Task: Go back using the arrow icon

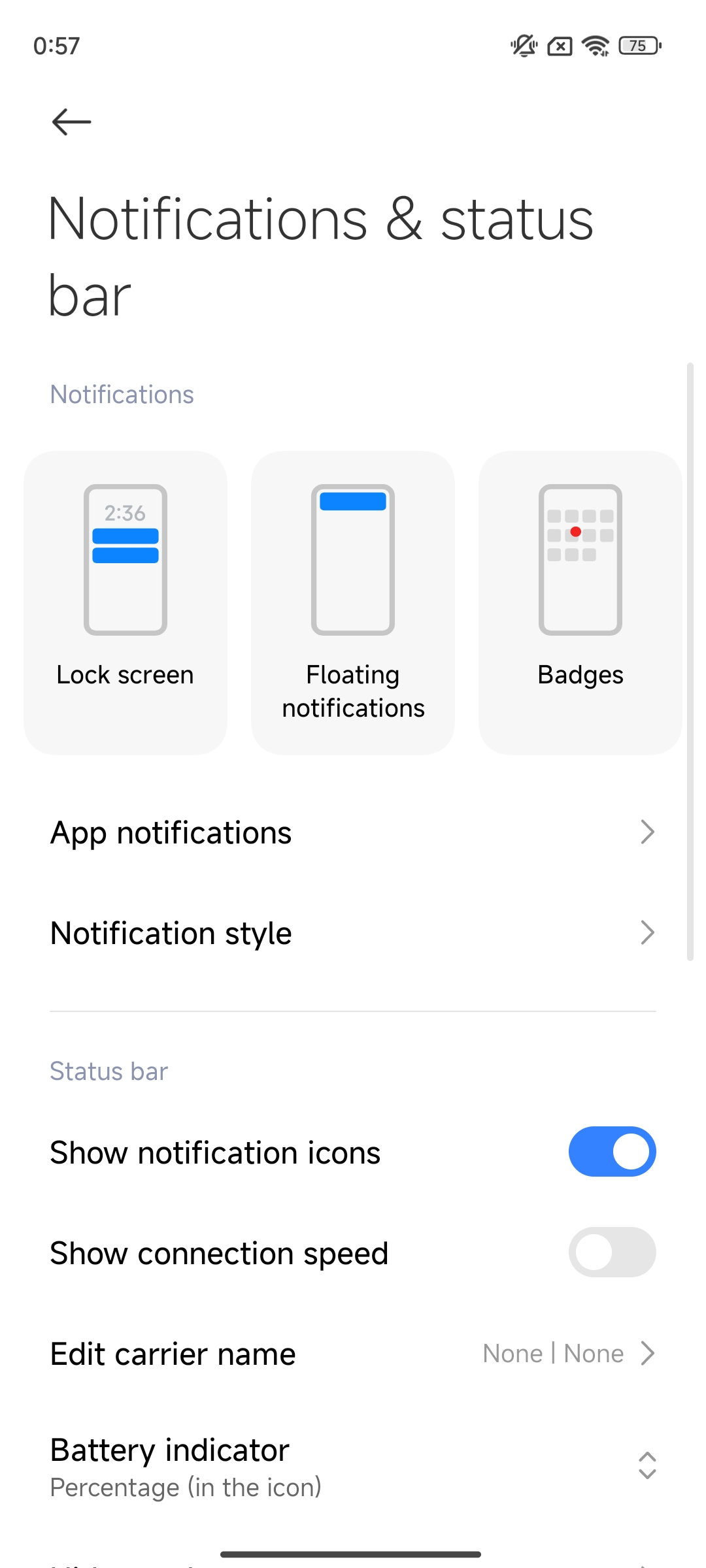Action: (x=71, y=122)
